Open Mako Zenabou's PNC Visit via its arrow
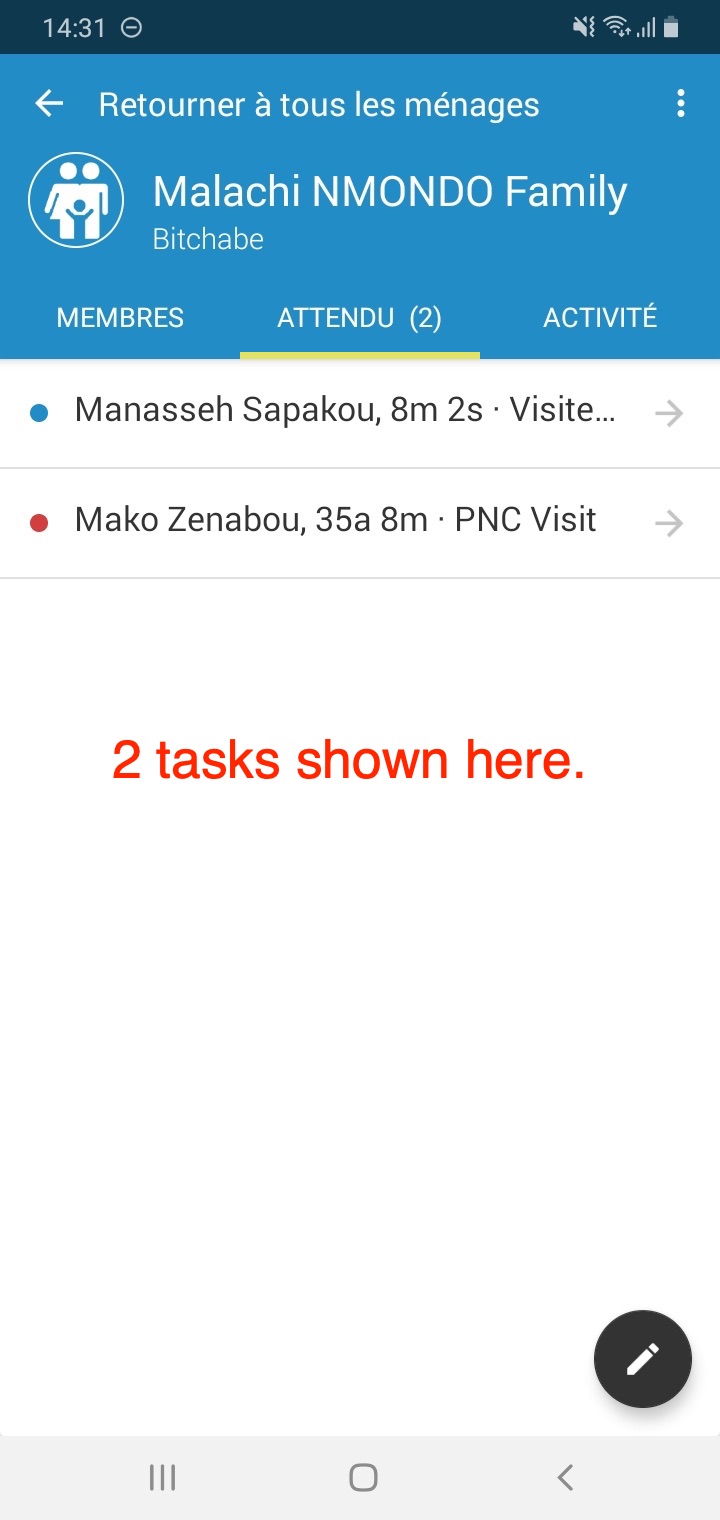720x1520 pixels. tap(670, 522)
